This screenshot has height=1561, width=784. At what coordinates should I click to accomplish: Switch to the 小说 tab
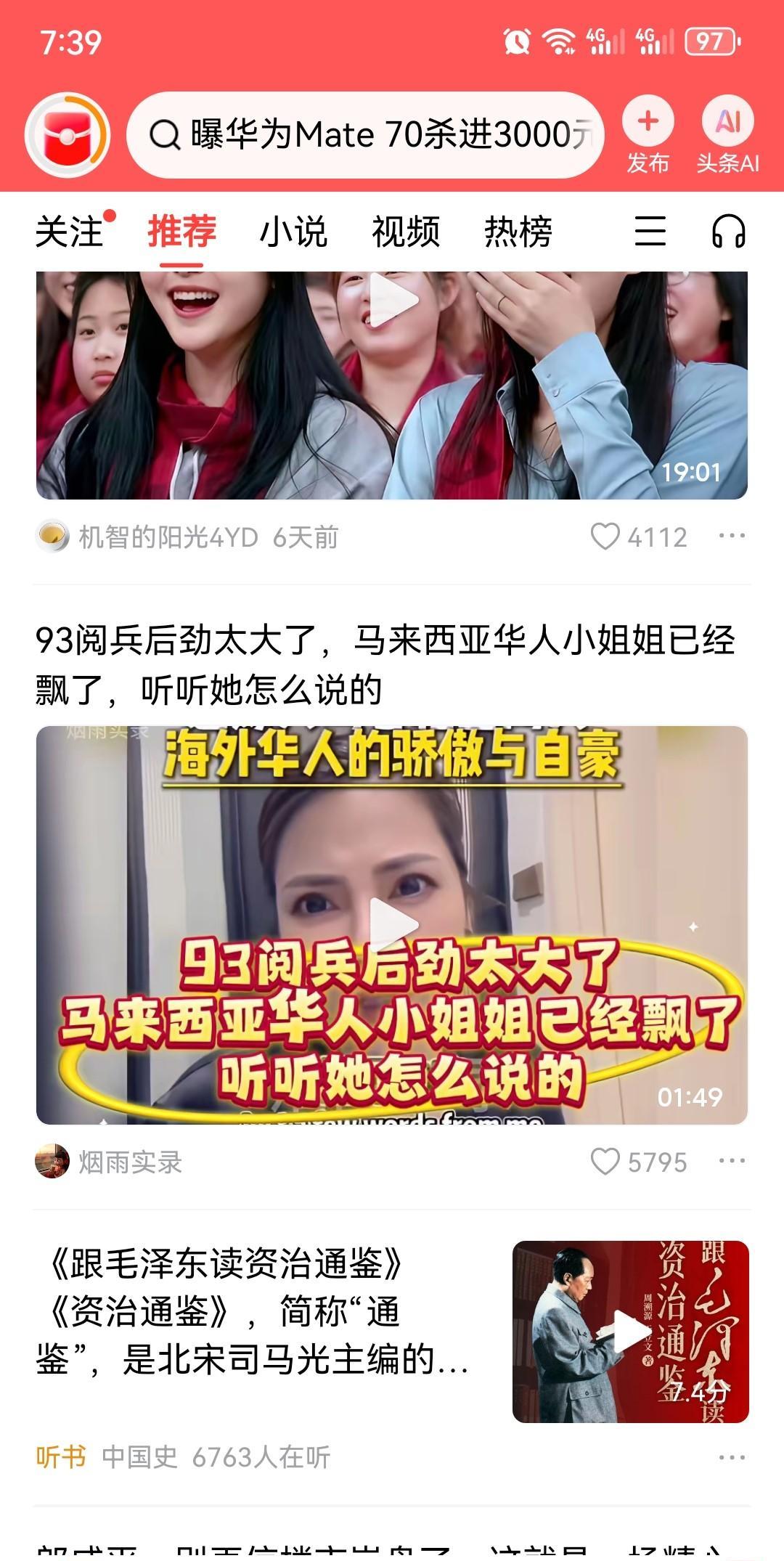[x=293, y=232]
